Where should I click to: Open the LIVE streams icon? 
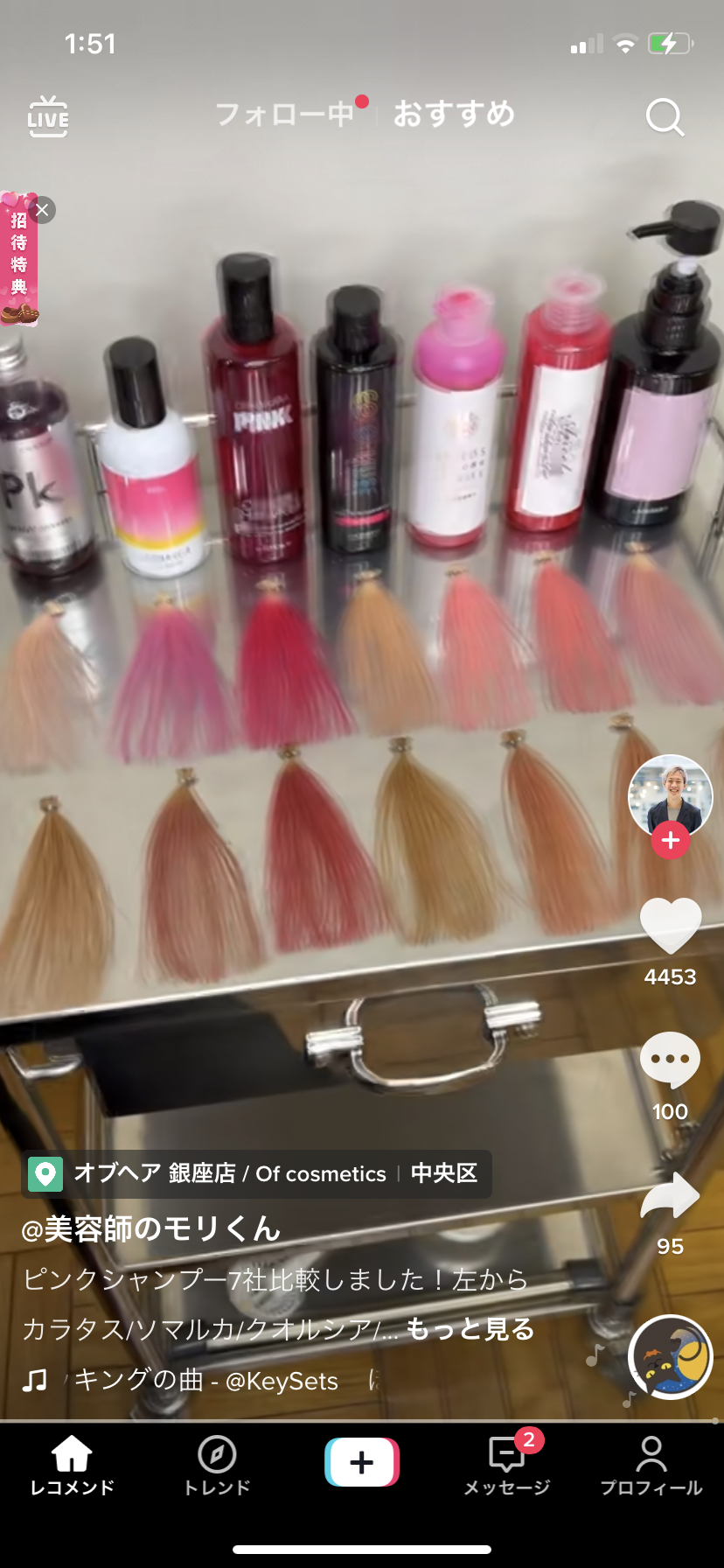(x=48, y=116)
